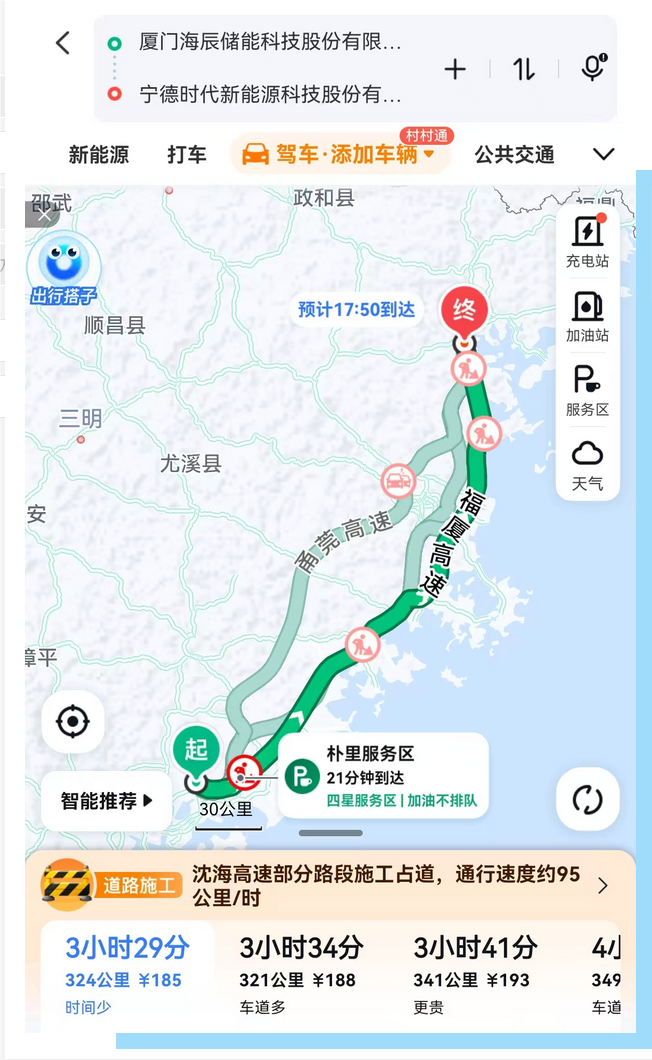Show 服务区 along the route
Image resolution: width=652 pixels, height=1060 pixels.
587,390
